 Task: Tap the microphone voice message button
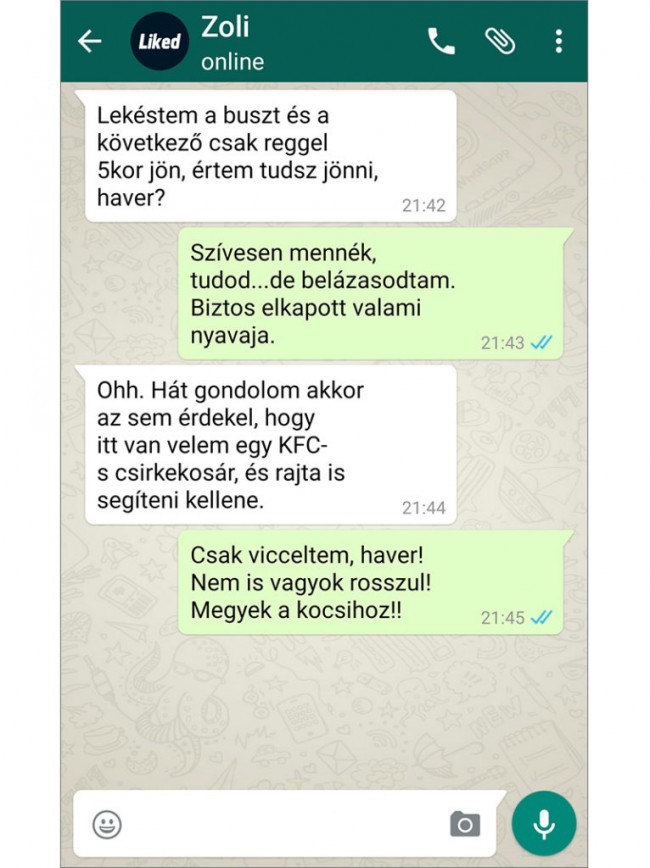point(543,824)
